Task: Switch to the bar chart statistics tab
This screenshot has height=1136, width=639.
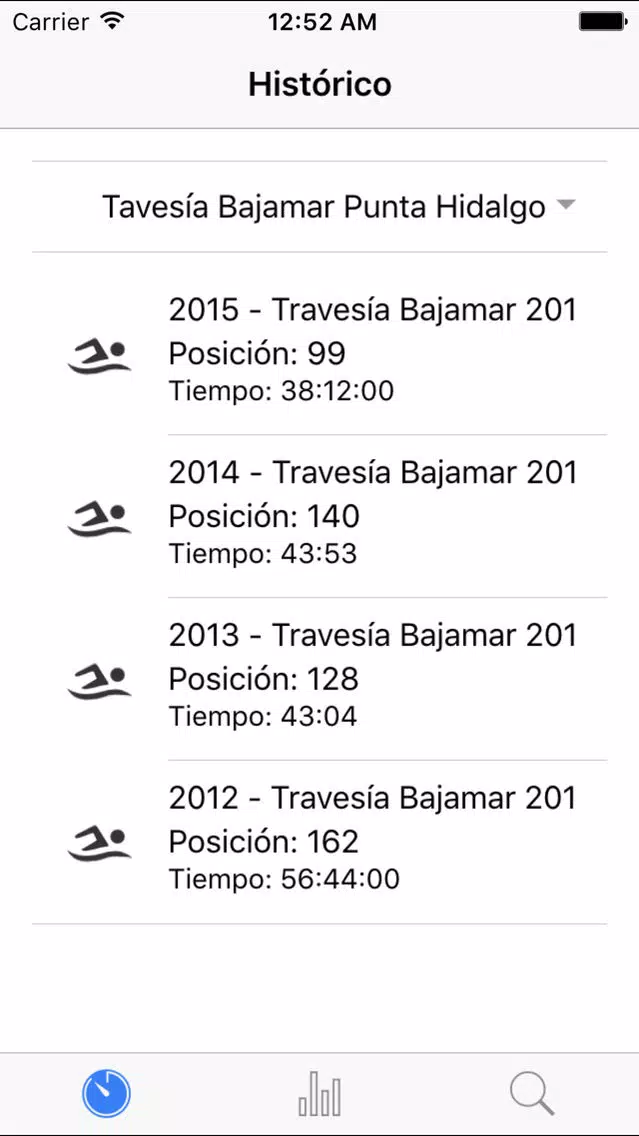Action: (320, 1094)
